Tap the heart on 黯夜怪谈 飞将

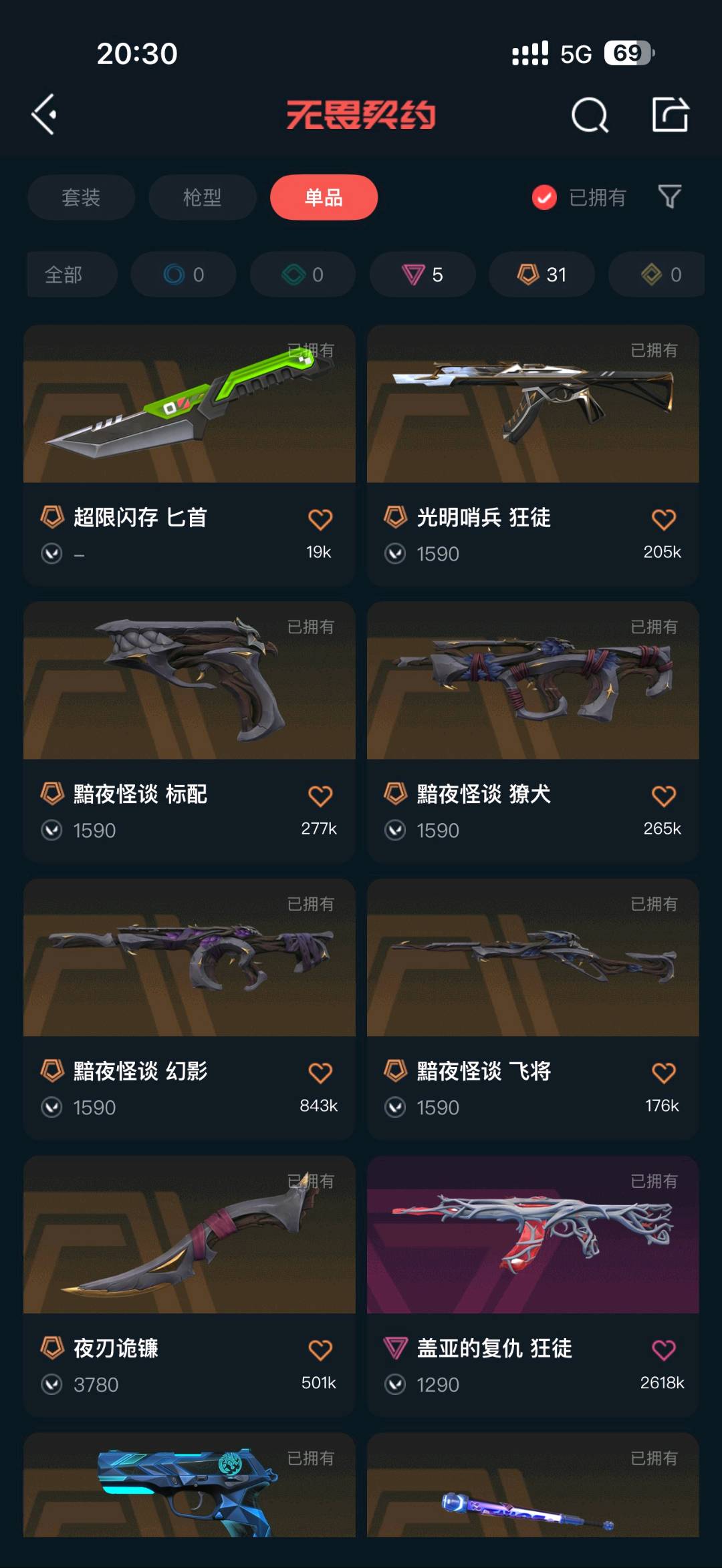pyautogui.click(x=663, y=1073)
